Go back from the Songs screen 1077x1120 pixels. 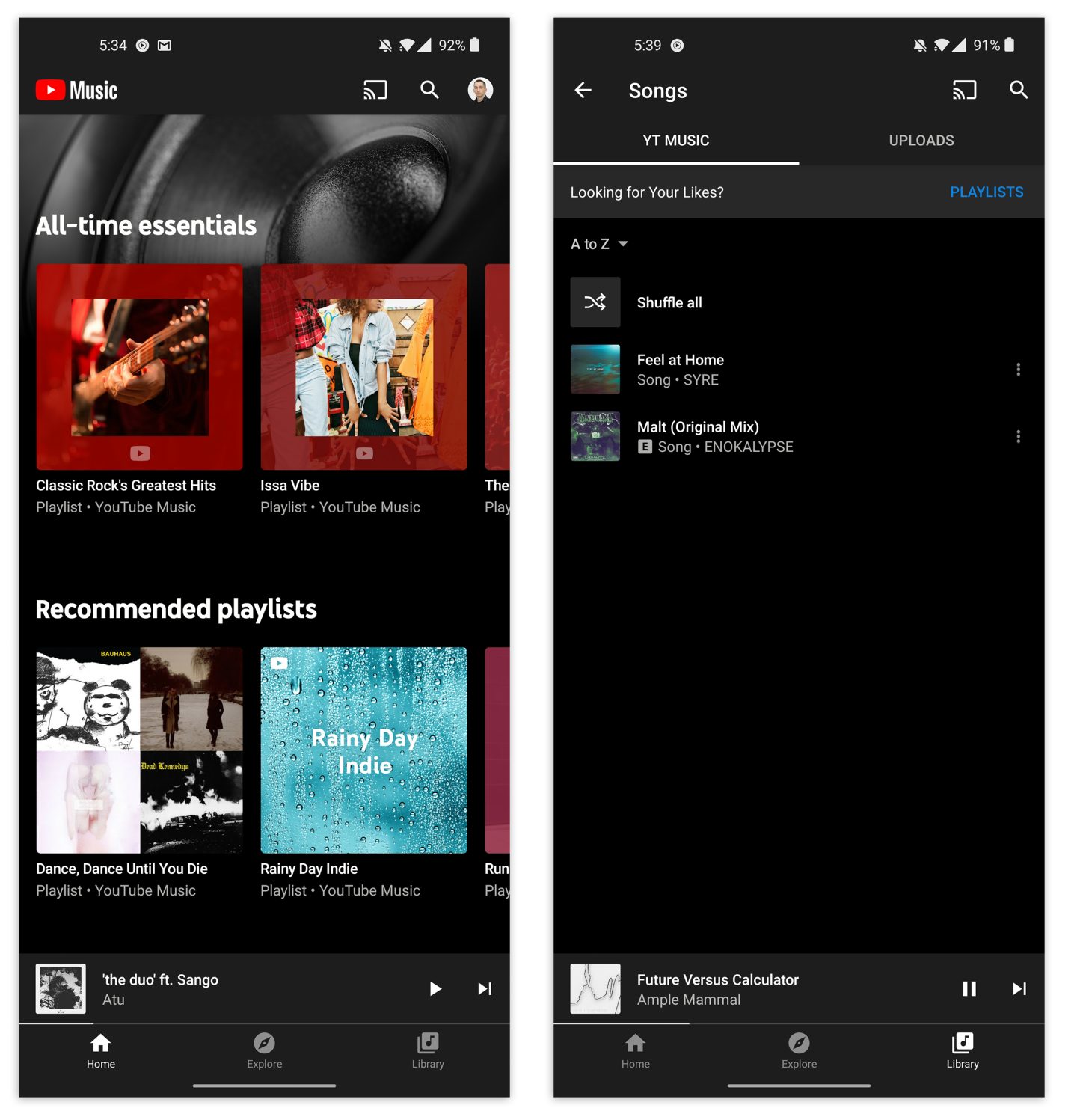tap(583, 91)
